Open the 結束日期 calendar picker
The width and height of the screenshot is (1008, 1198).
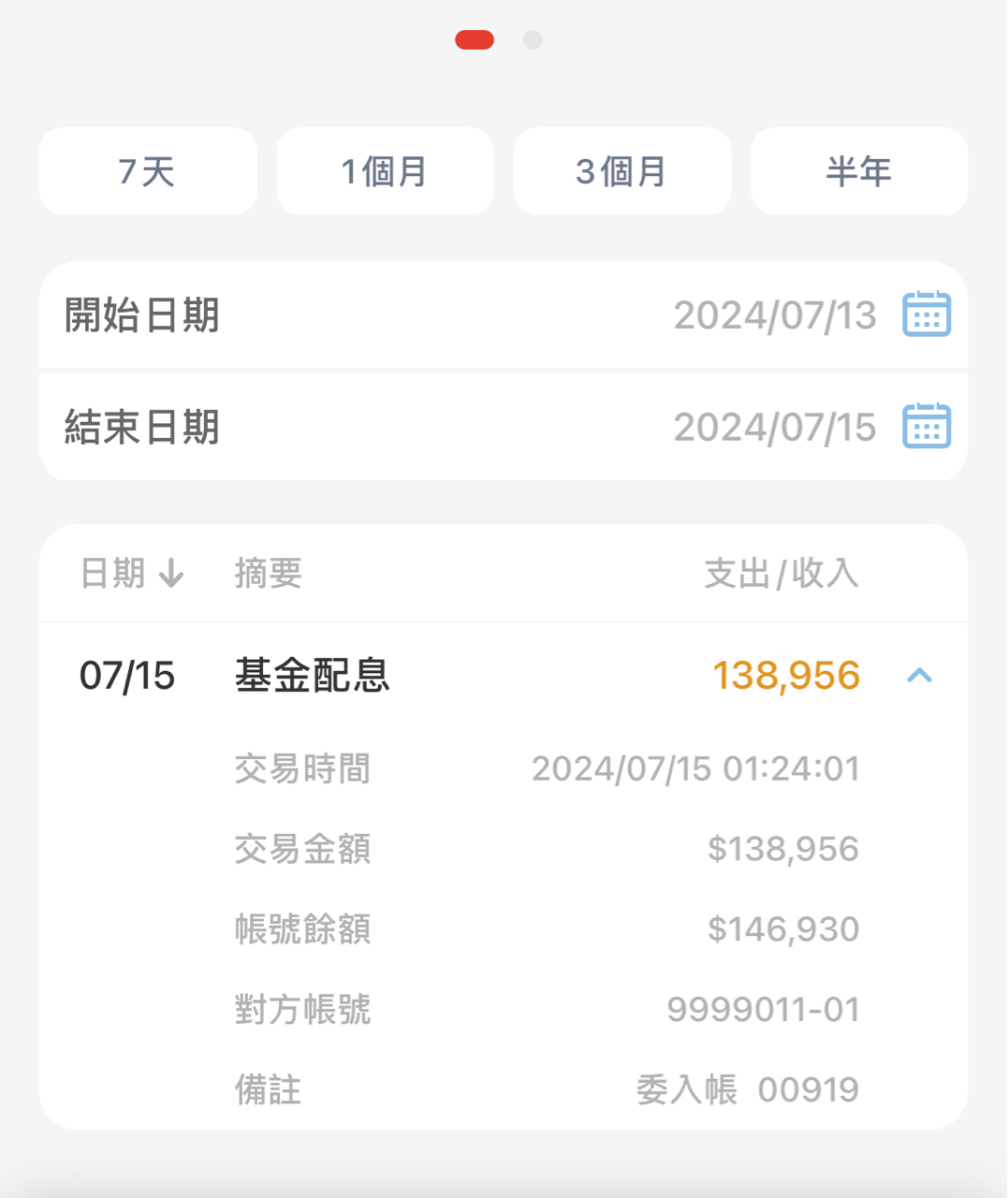click(926, 427)
